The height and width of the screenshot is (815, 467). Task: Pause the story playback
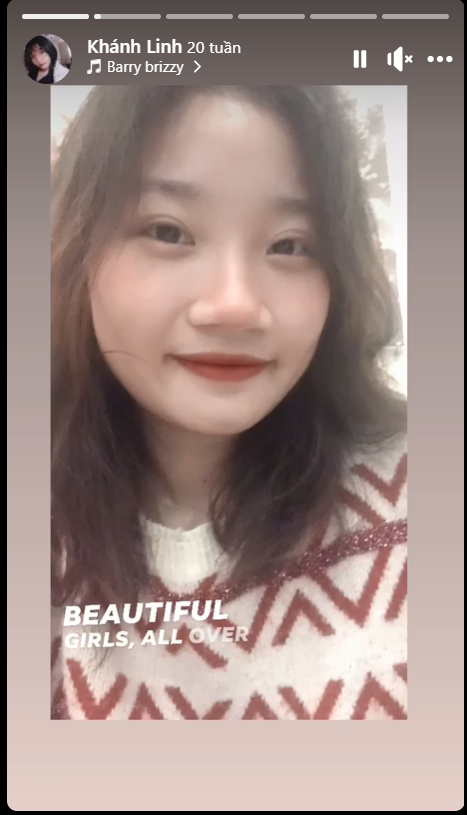[x=360, y=59]
